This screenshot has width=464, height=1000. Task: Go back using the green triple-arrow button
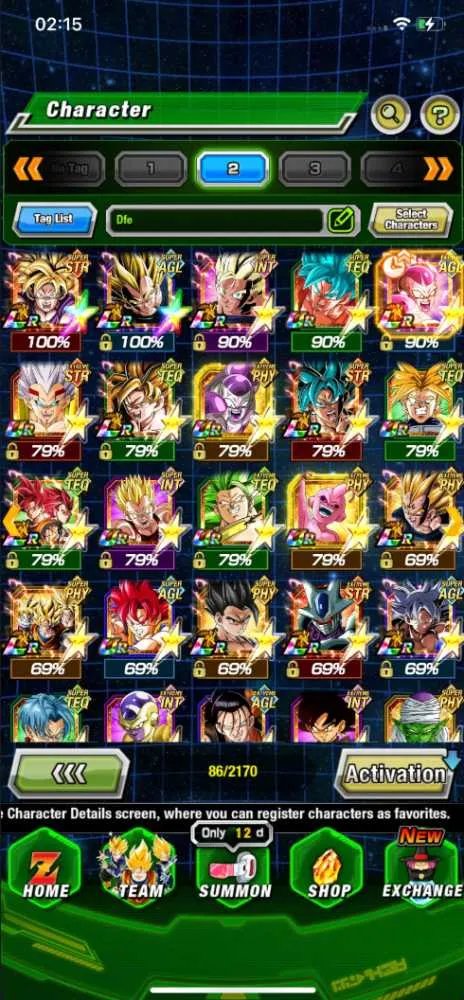69,774
